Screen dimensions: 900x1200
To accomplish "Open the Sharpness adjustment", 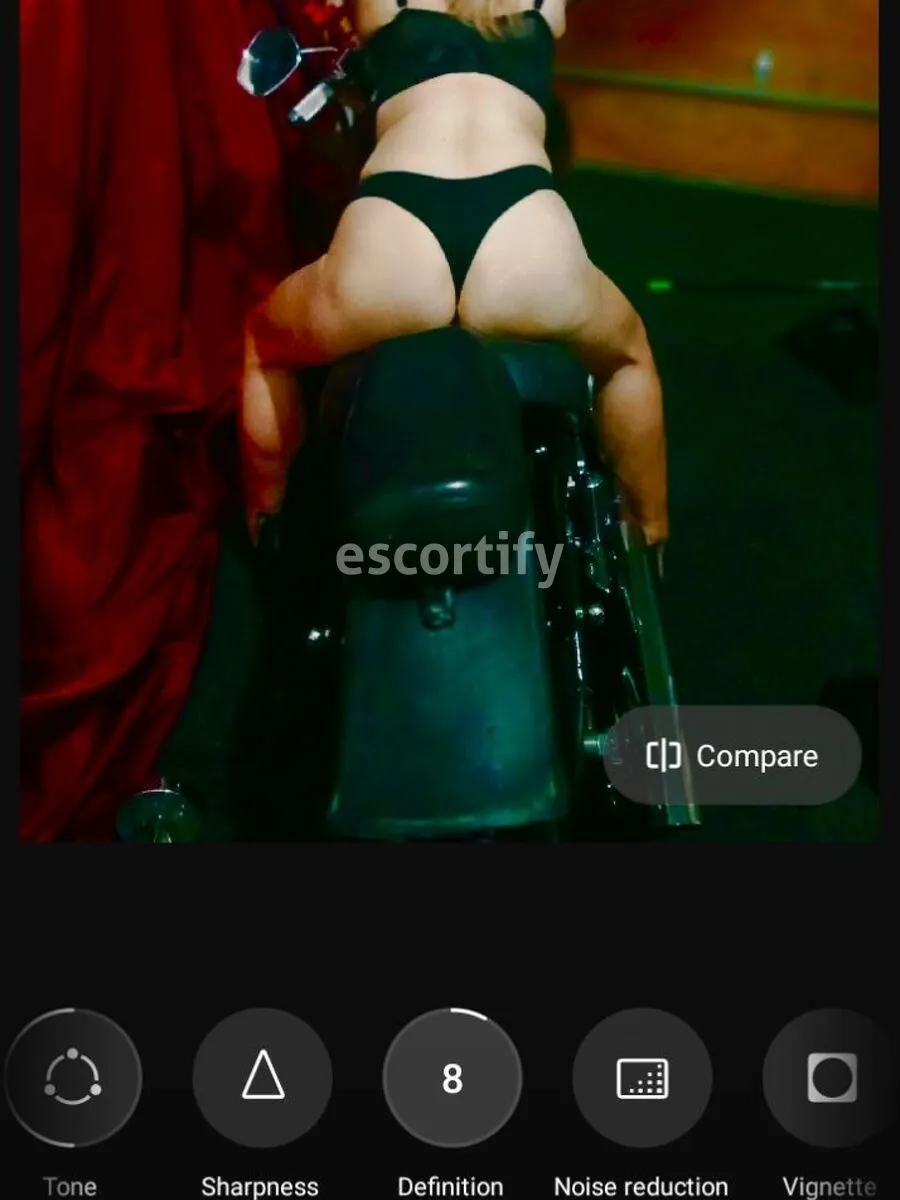I will point(262,1078).
